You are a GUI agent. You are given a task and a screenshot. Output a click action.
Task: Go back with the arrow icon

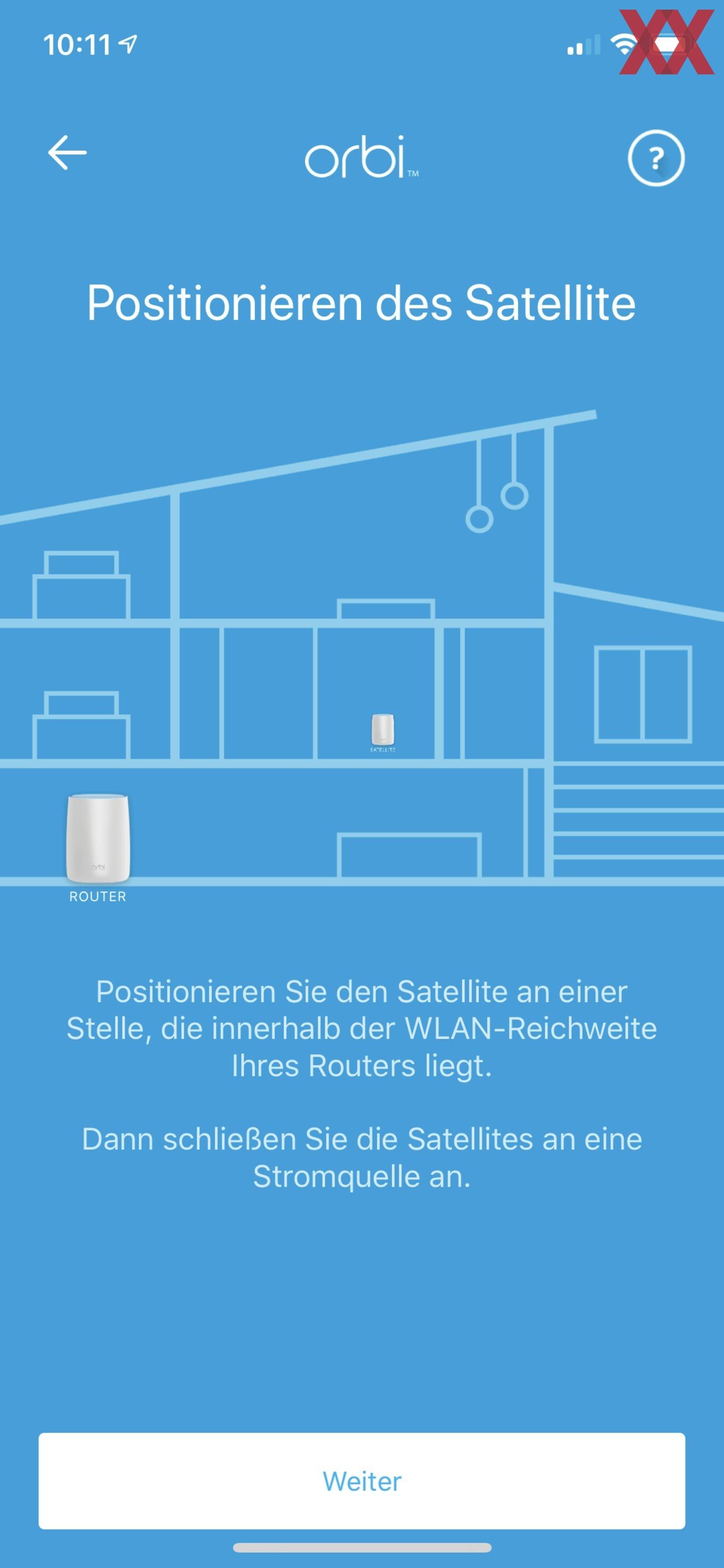click(68, 152)
